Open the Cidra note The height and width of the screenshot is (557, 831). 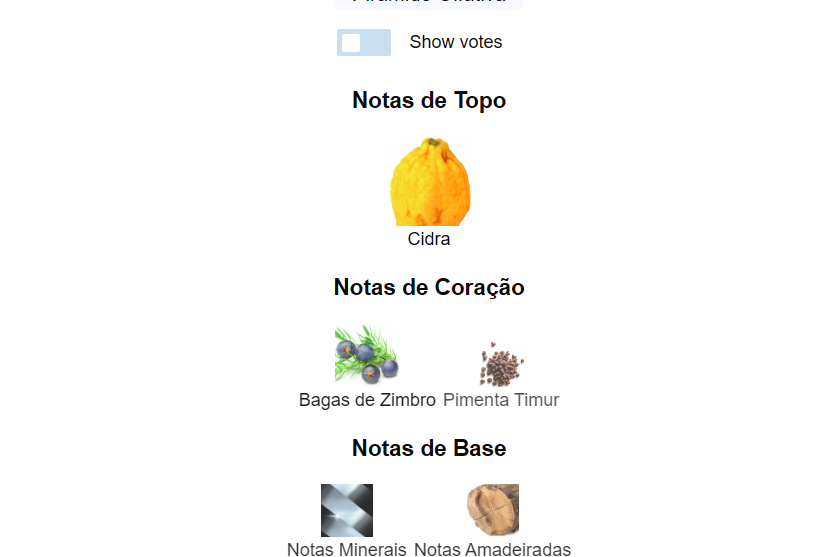pyautogui.click(x=429, y=185)
